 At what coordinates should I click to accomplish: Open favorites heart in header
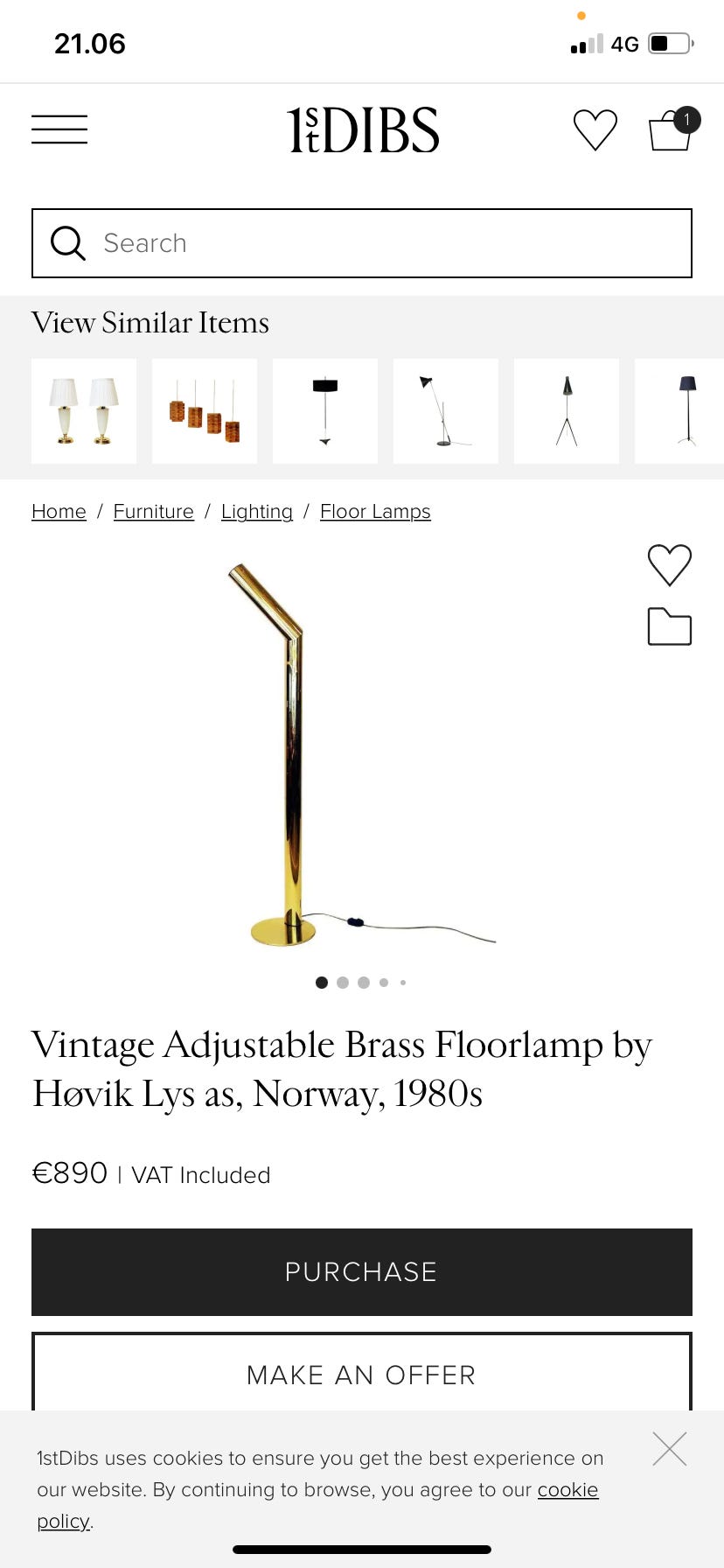point(595,129)
